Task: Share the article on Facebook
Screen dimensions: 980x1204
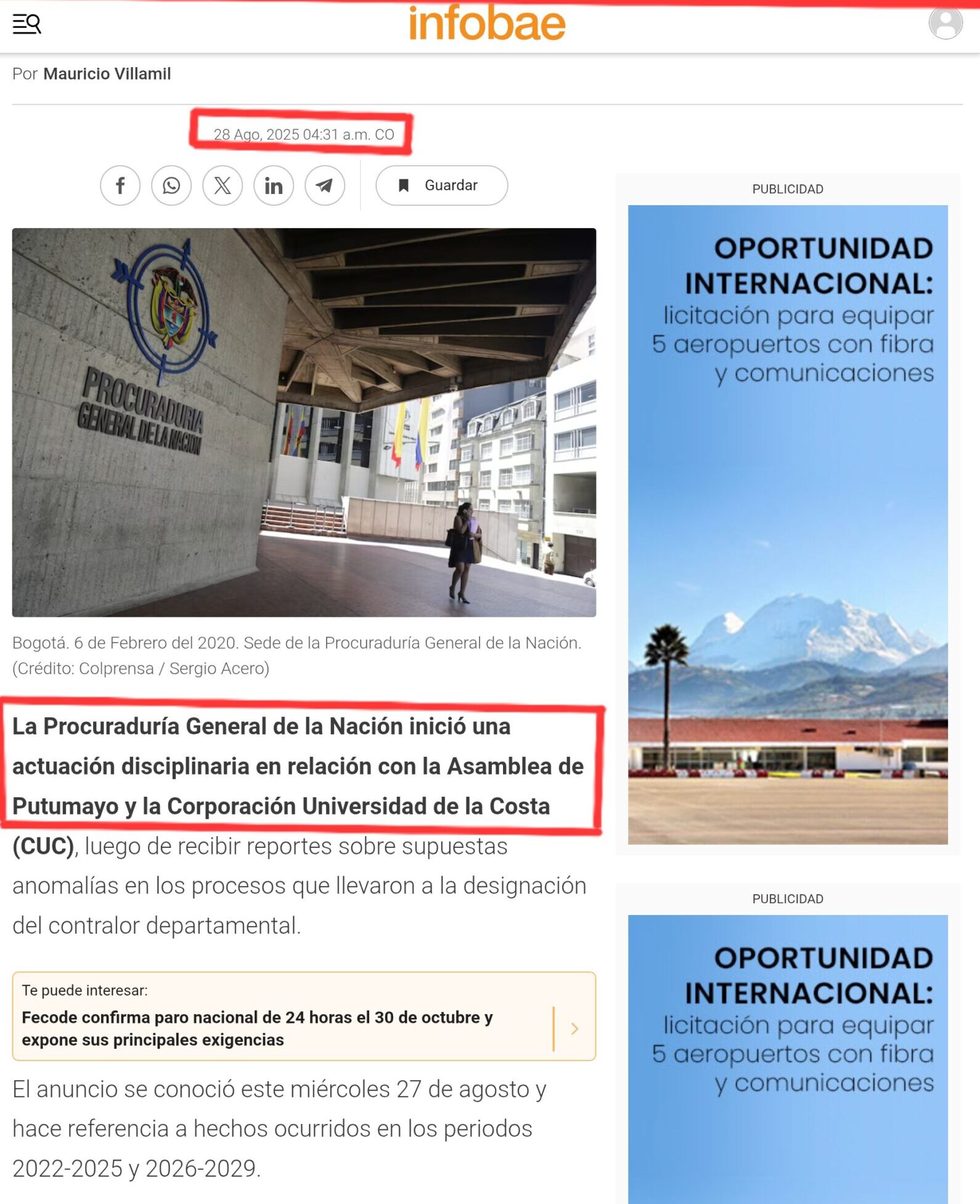Action: [x=120, y=185]
